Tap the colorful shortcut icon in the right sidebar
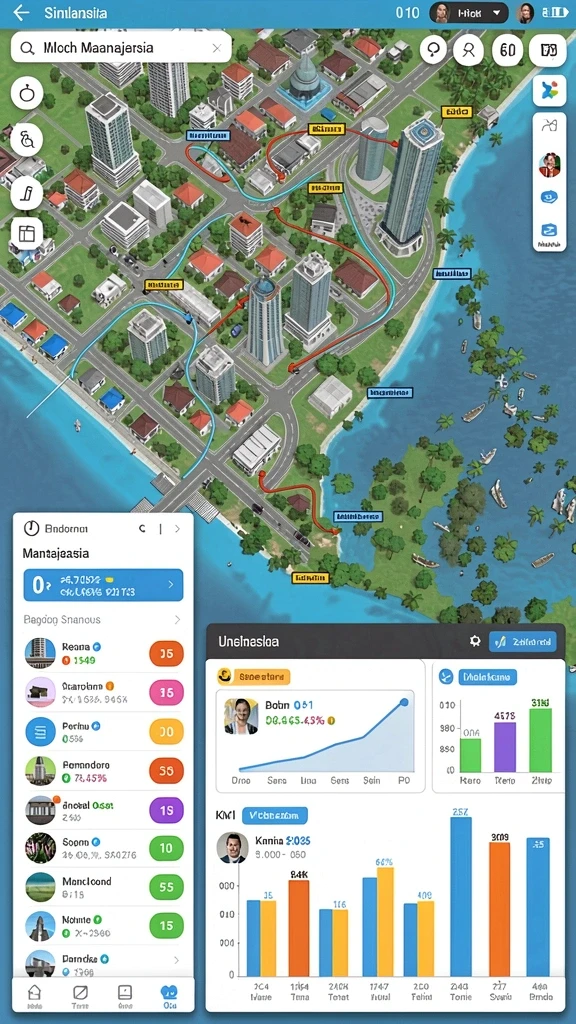The height and width of the screenshot is (1024, 576). pyautogui.click(x=549, y=91)
